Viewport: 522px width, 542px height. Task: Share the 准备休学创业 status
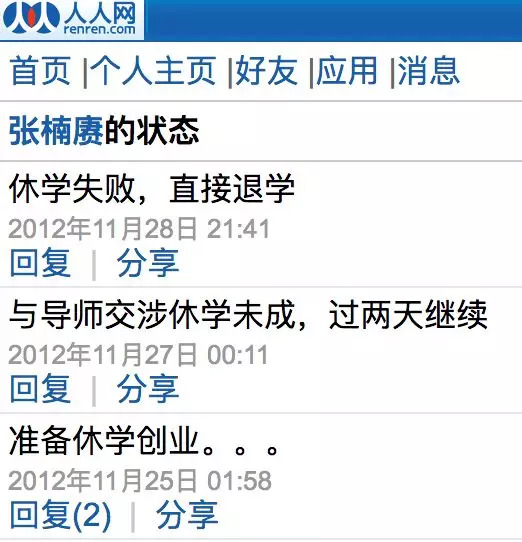coord(187,515)
